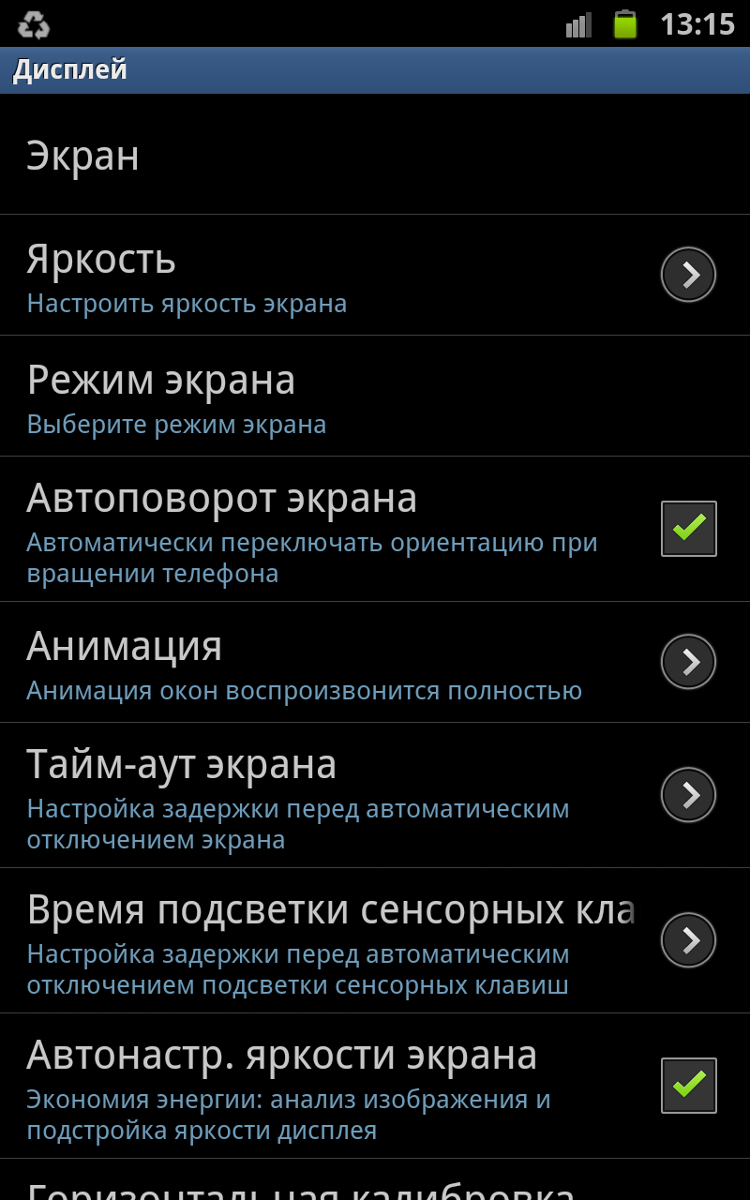Disable Автонастр. яркости экрана checkbox
Screen dimensions: 750x1200
coord(689,1086)
